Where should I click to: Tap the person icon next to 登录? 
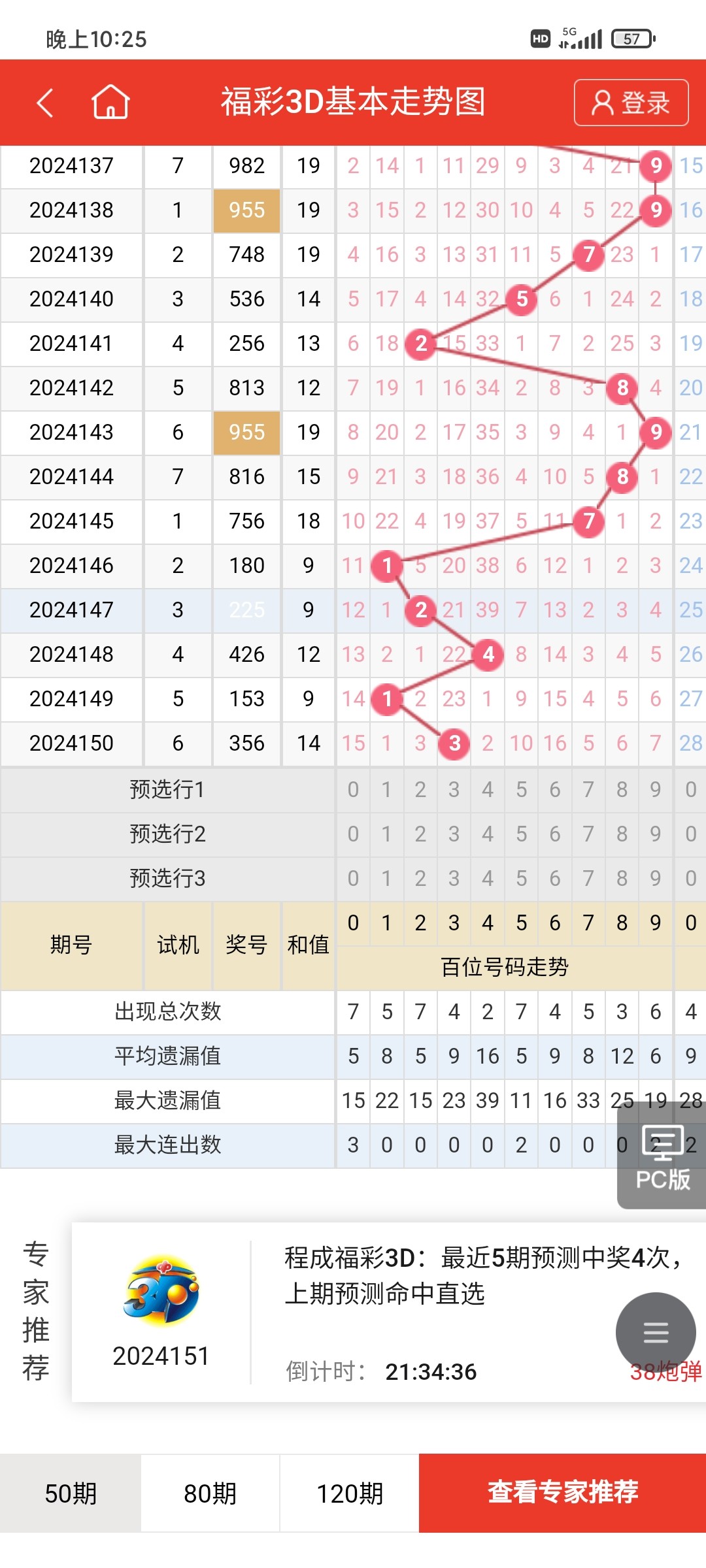(x=602, y=102)
